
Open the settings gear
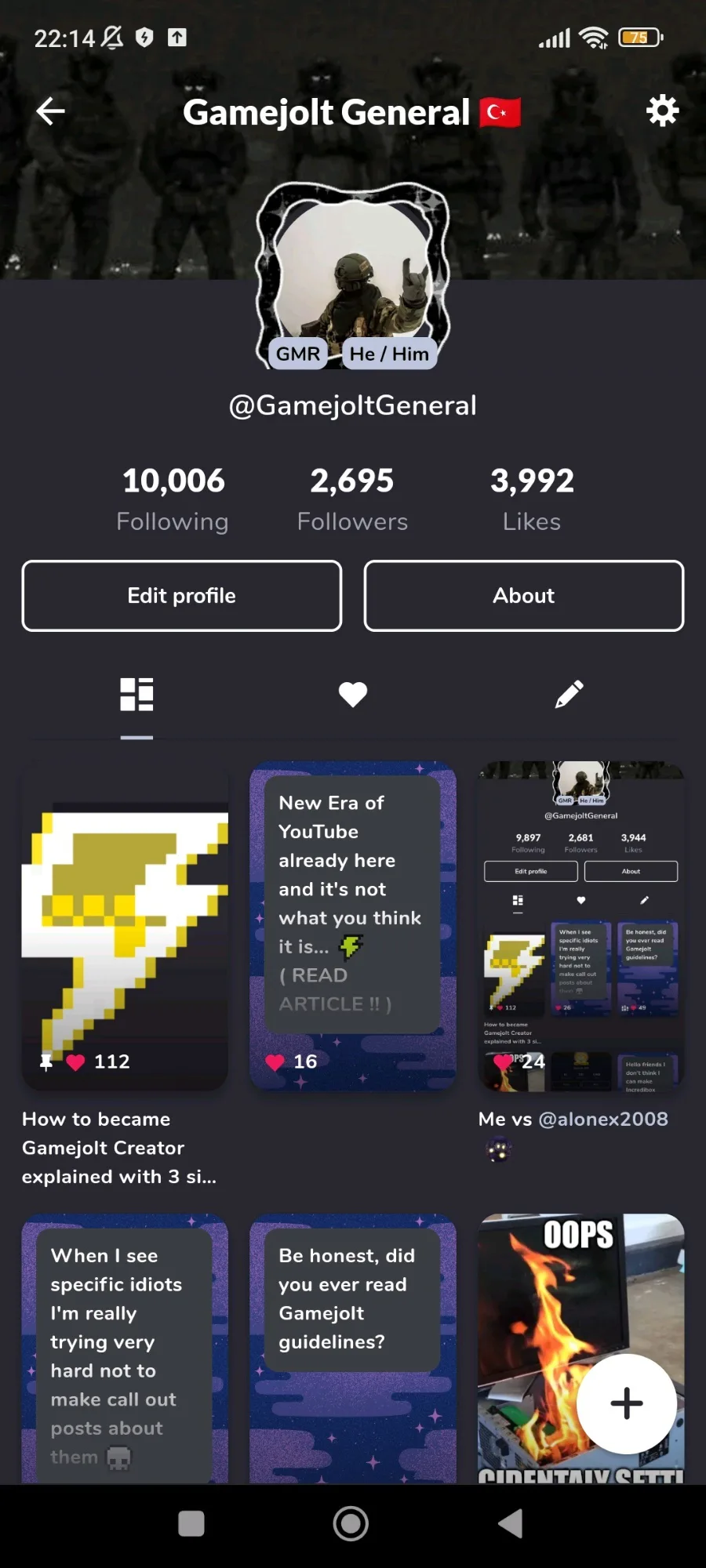tap(662, 111)
